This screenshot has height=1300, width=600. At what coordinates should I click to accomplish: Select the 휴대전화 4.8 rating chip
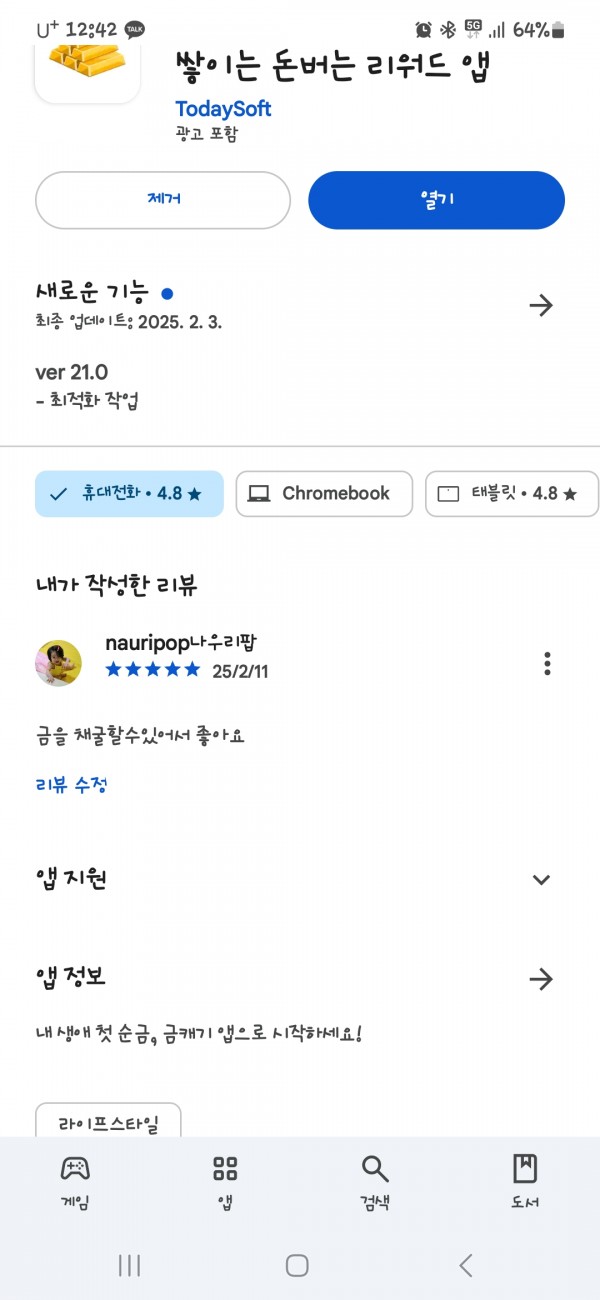click(129, 494)
